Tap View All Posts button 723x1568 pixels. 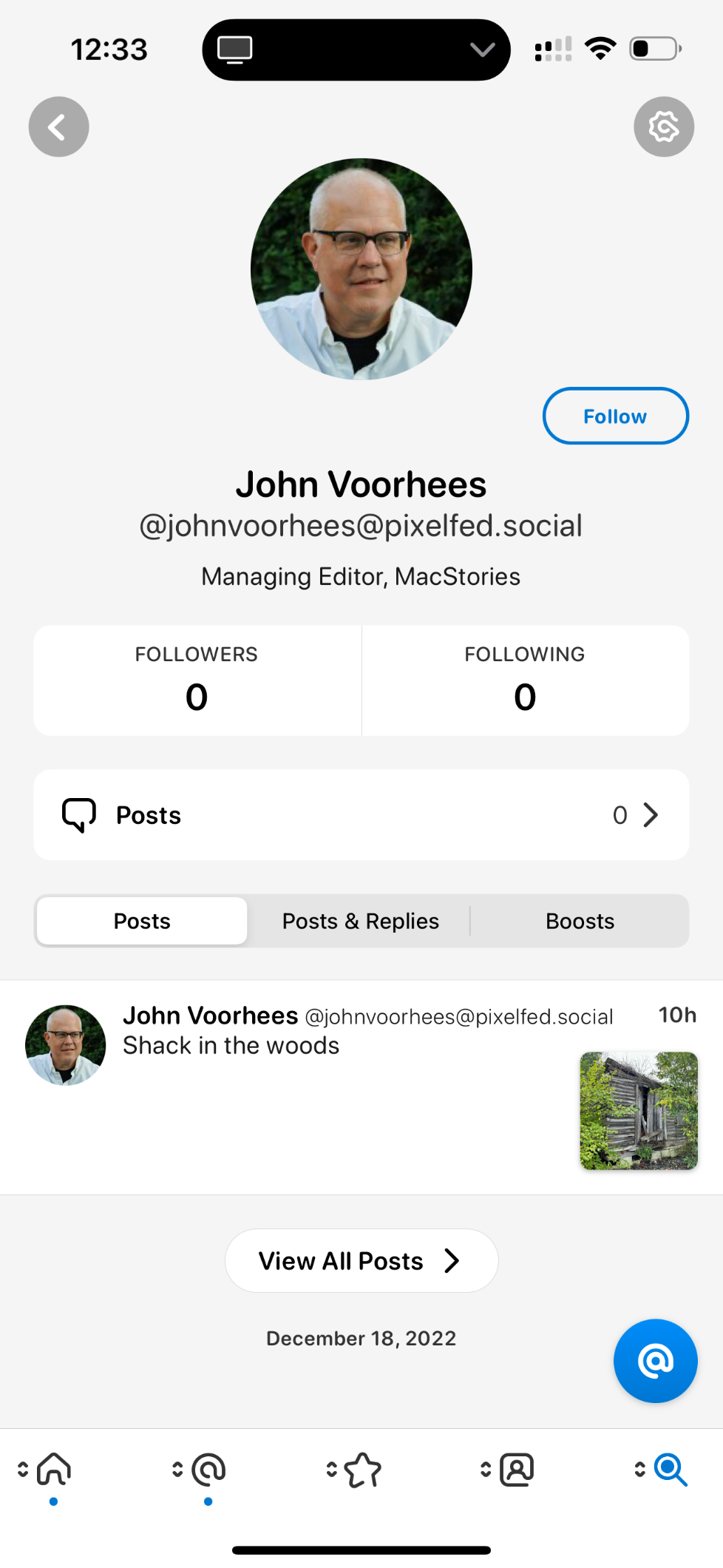tap(361, 1260)
